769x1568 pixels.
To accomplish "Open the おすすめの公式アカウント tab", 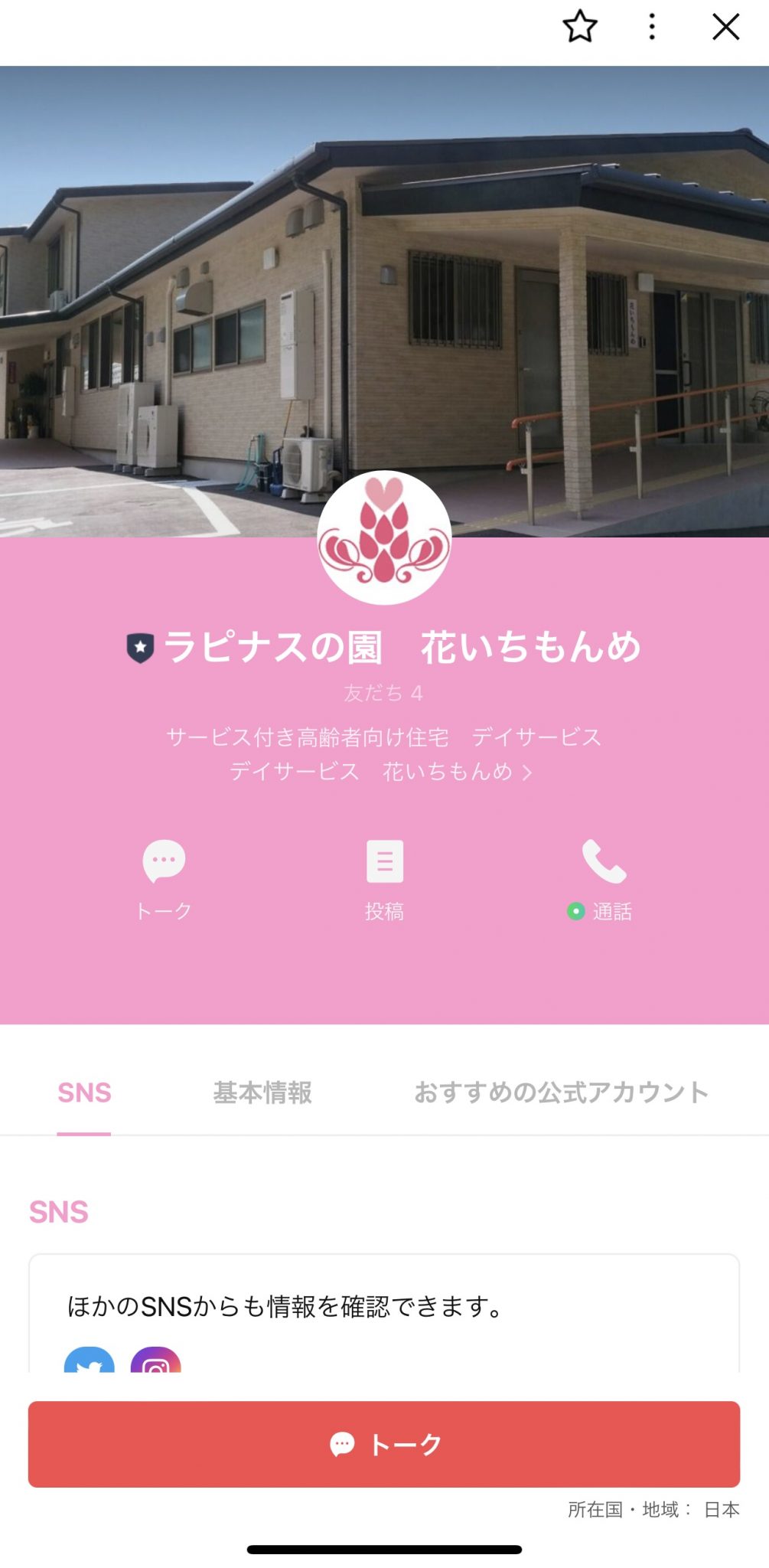I will (561, 1093).
